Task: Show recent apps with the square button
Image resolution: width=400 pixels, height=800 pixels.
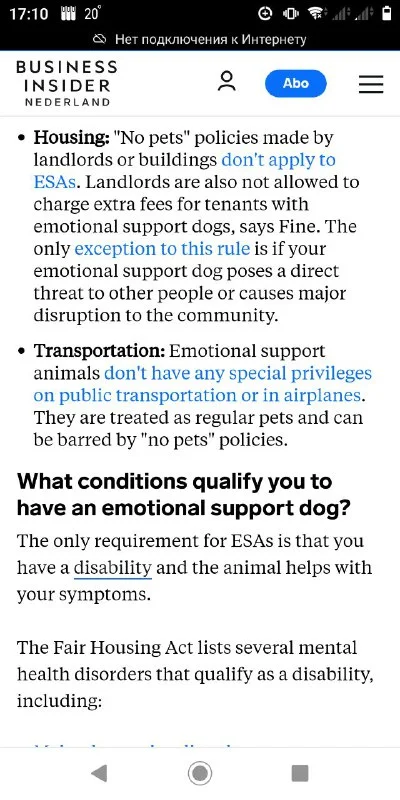Action: click(300, 773)
